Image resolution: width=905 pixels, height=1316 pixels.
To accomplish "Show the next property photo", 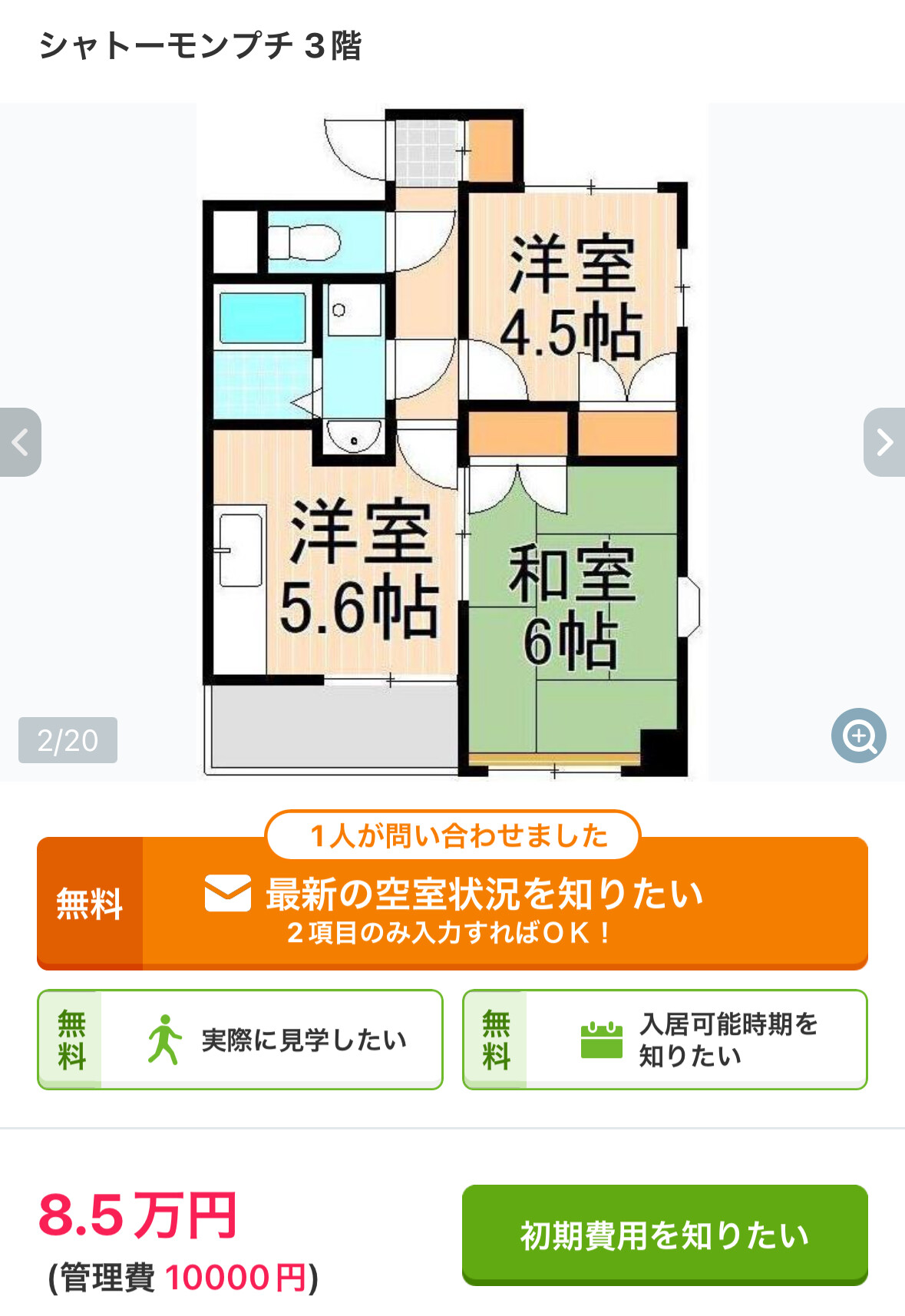I will (884, 442).
